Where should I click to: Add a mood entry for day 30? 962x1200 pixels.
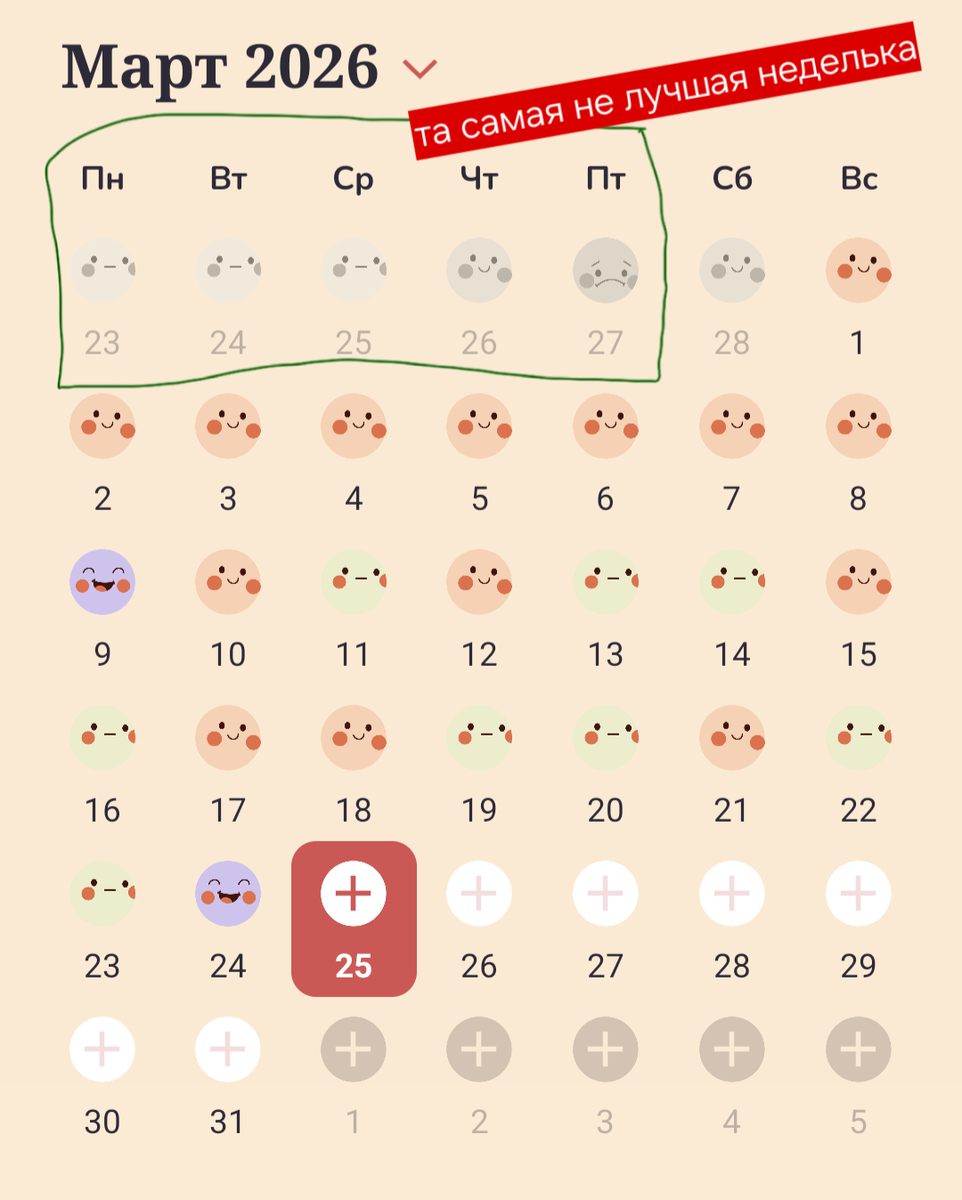[102, 1049]
